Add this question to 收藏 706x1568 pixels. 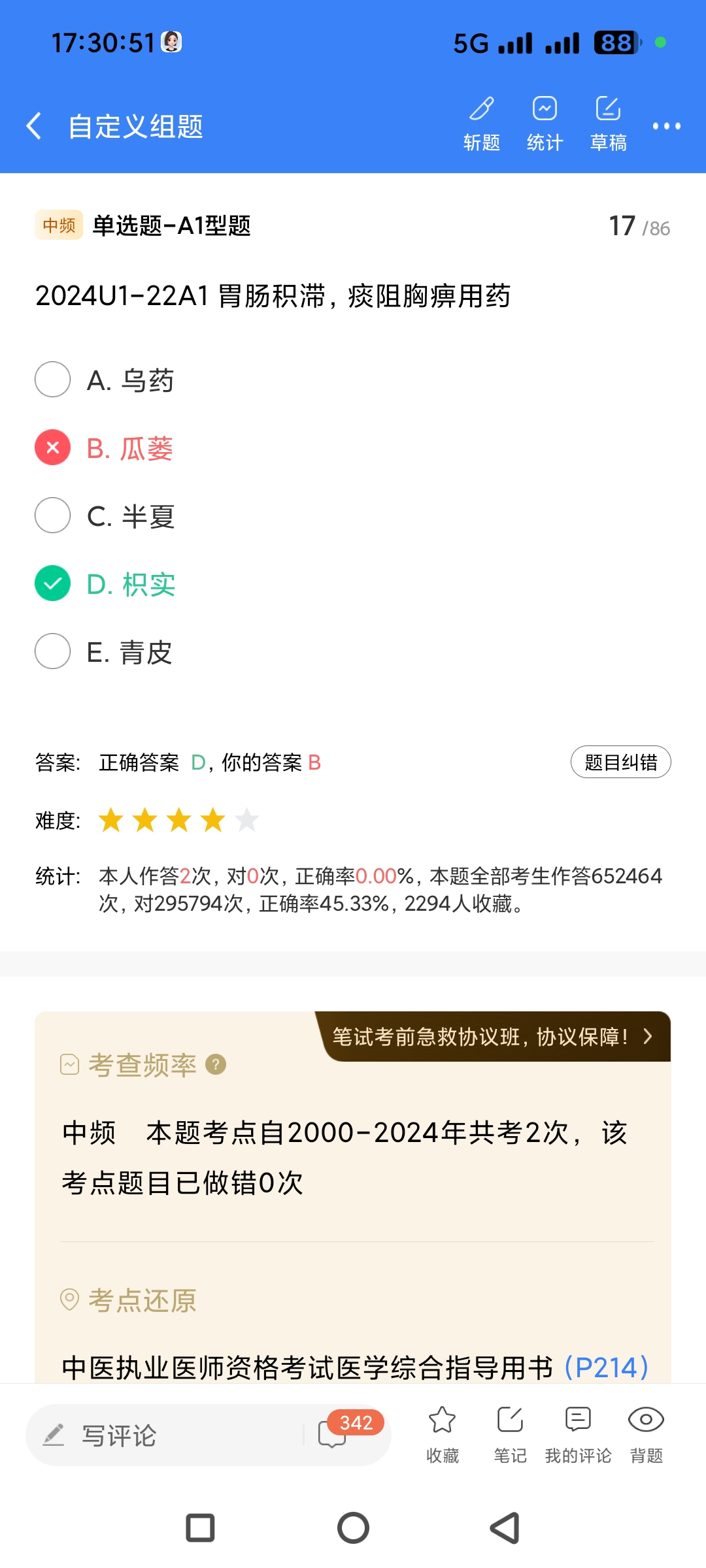(x=443, y=1434)
